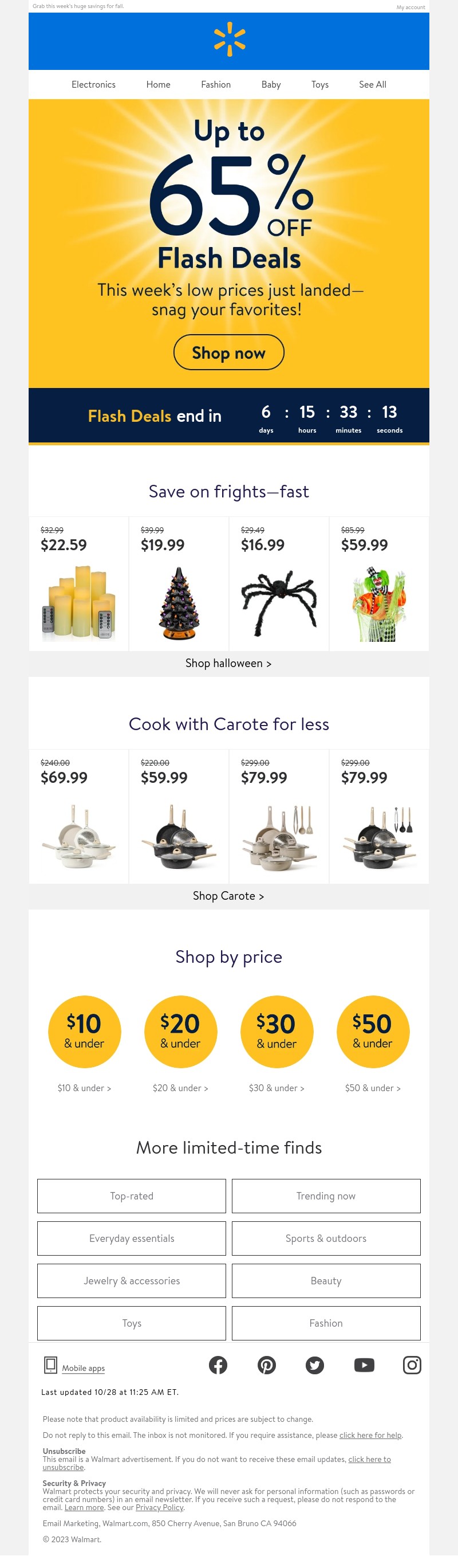458x1568 pixels.
Task: Browse Trending now deals
Action: coord(326,1196)
